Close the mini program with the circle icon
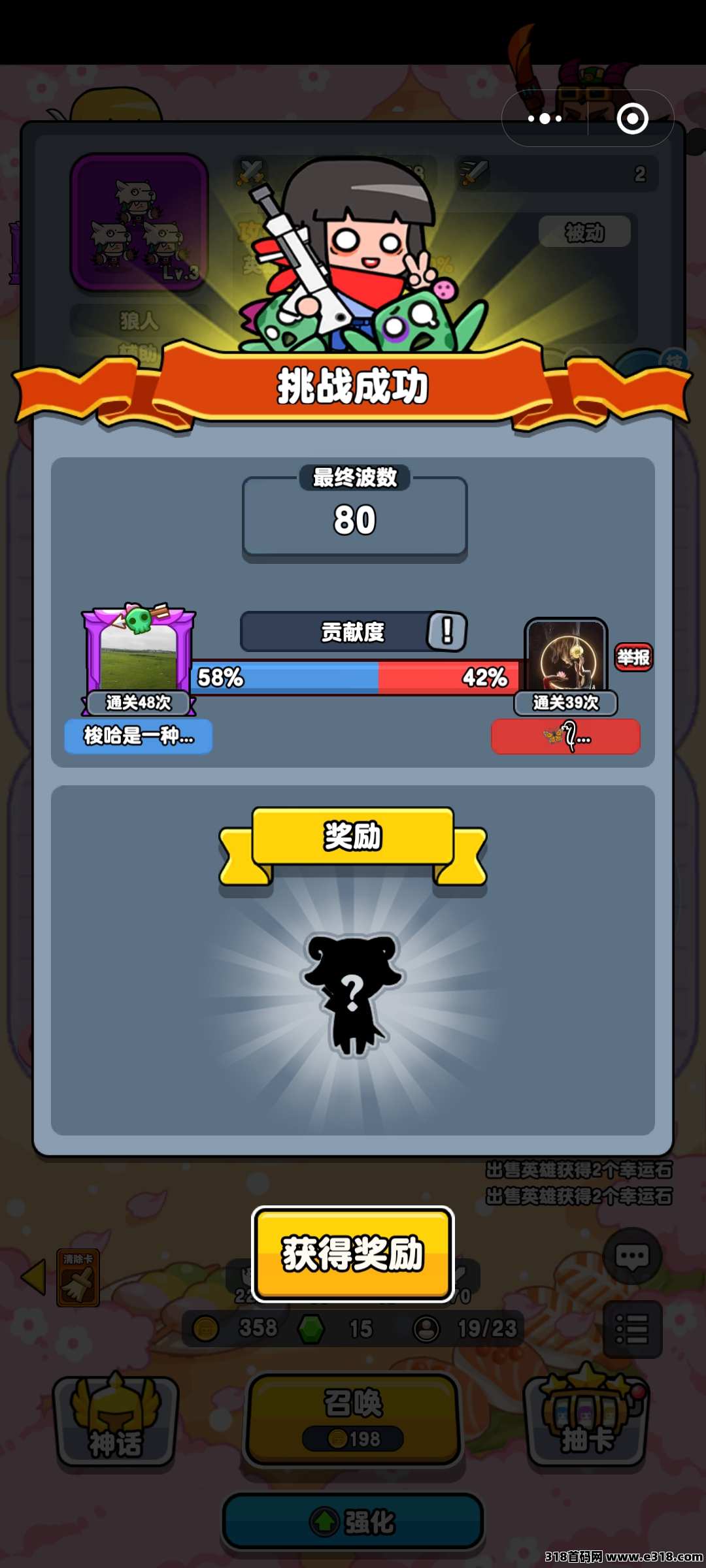 pyautogui.click(x=632, y=119)
